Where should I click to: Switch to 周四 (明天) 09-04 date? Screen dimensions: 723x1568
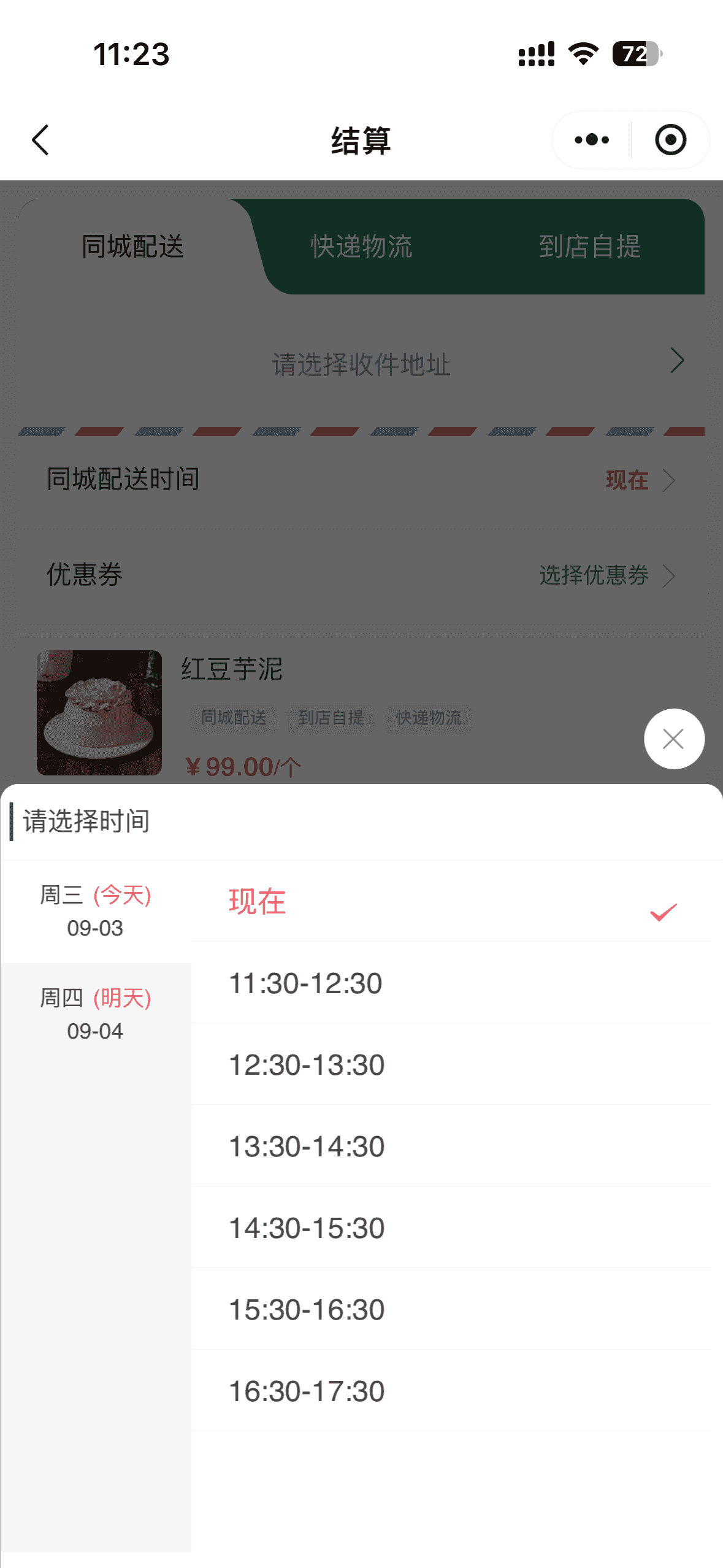(x=96, y=1013)
